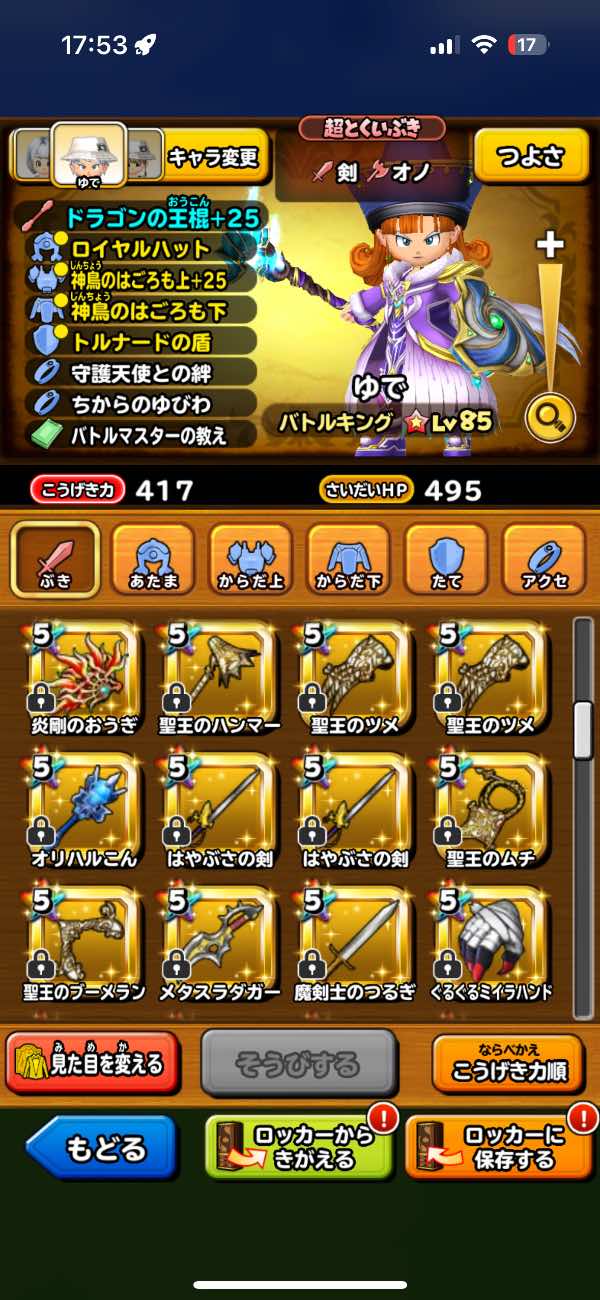Go back with もどる button
Screen dimensions: 600x1300
click(101, 1148)
